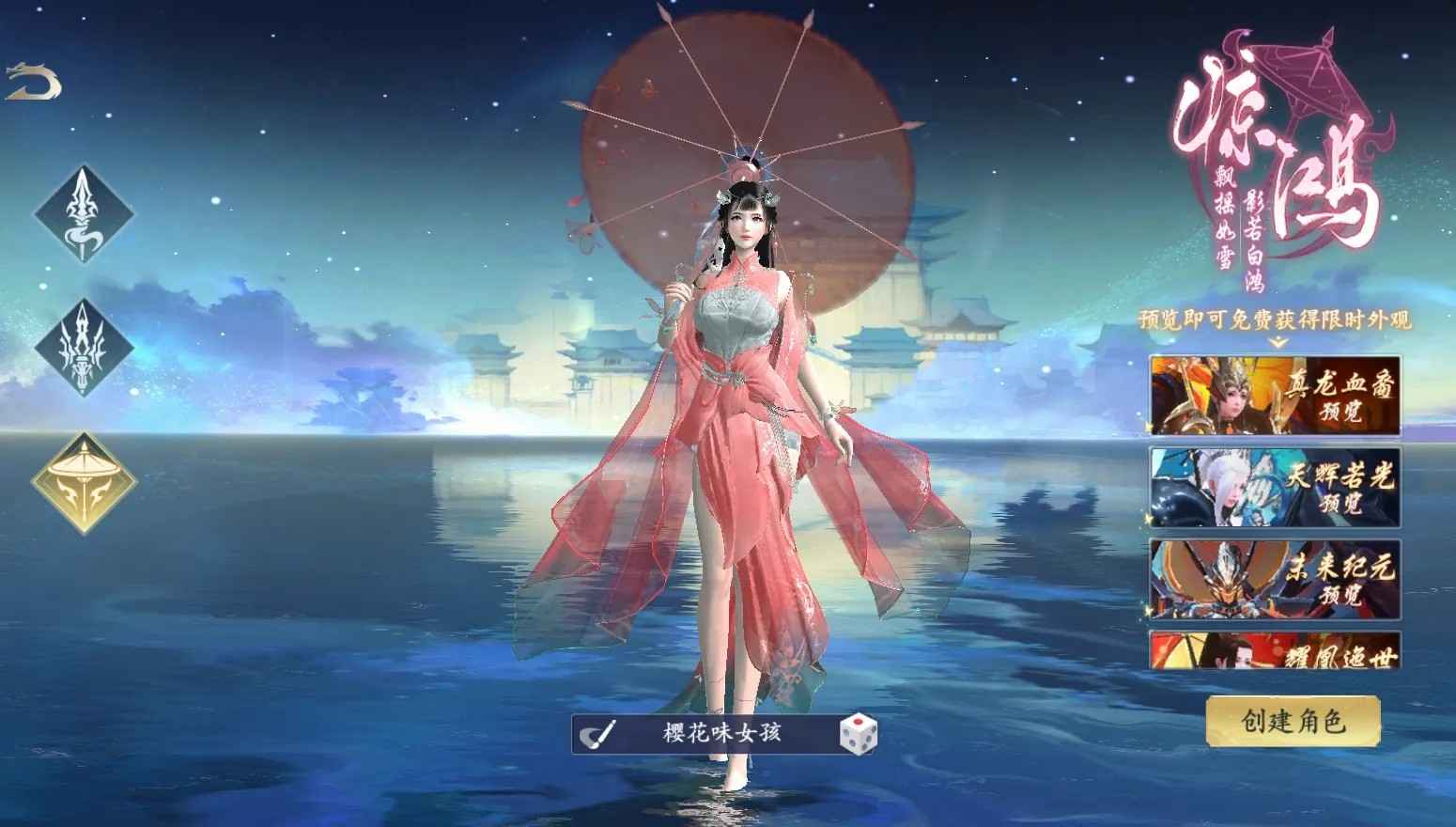This screenshot has width=1456, height=827.
Task: Preview the 未来纪元 outfit
Action: point(1275,579)
